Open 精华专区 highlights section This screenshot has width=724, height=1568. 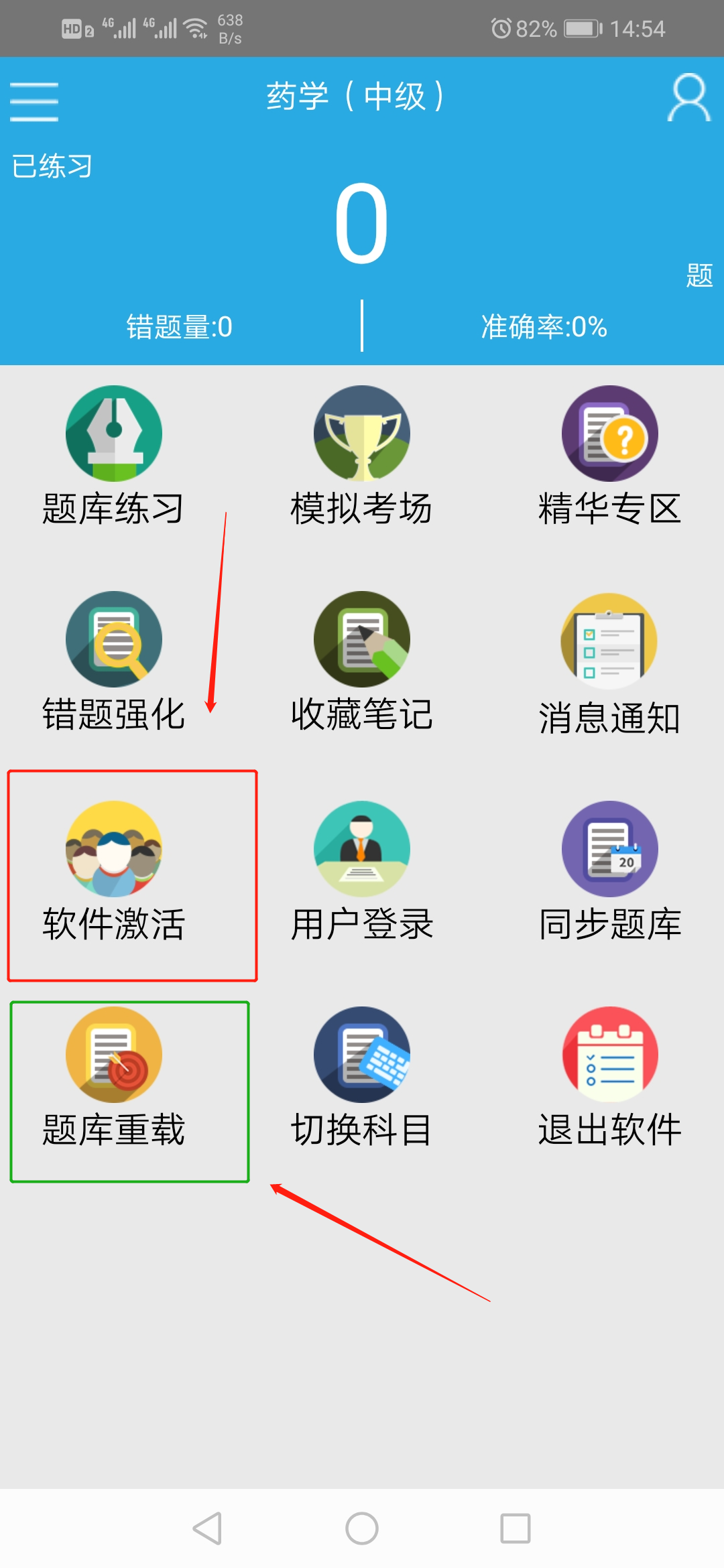[609, 456]
